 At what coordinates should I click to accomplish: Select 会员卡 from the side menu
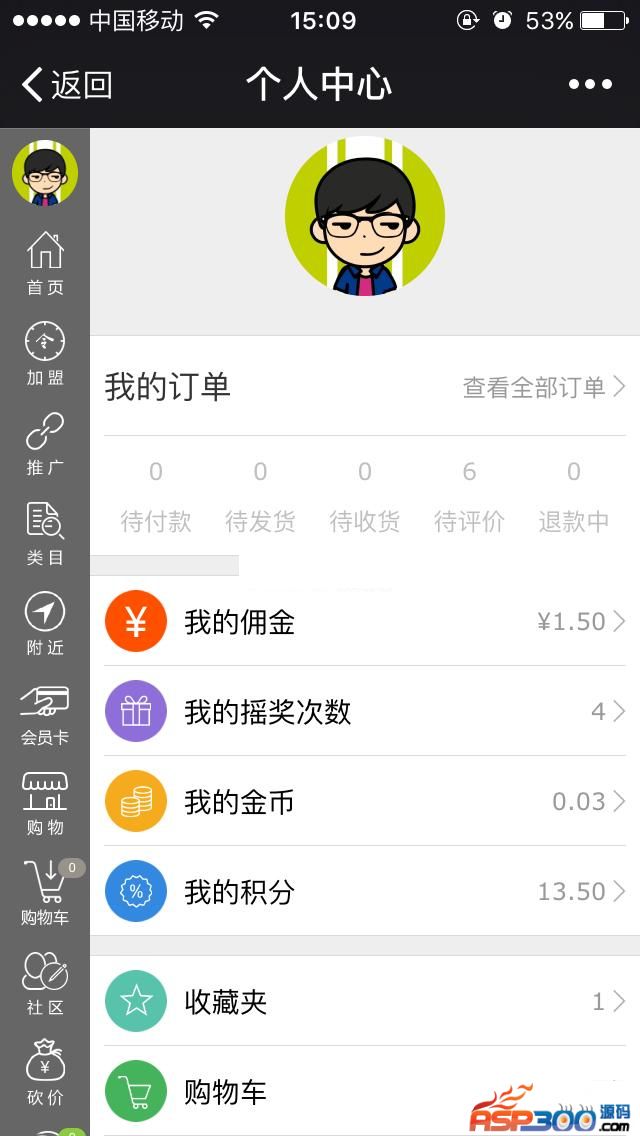click(45, 713)
